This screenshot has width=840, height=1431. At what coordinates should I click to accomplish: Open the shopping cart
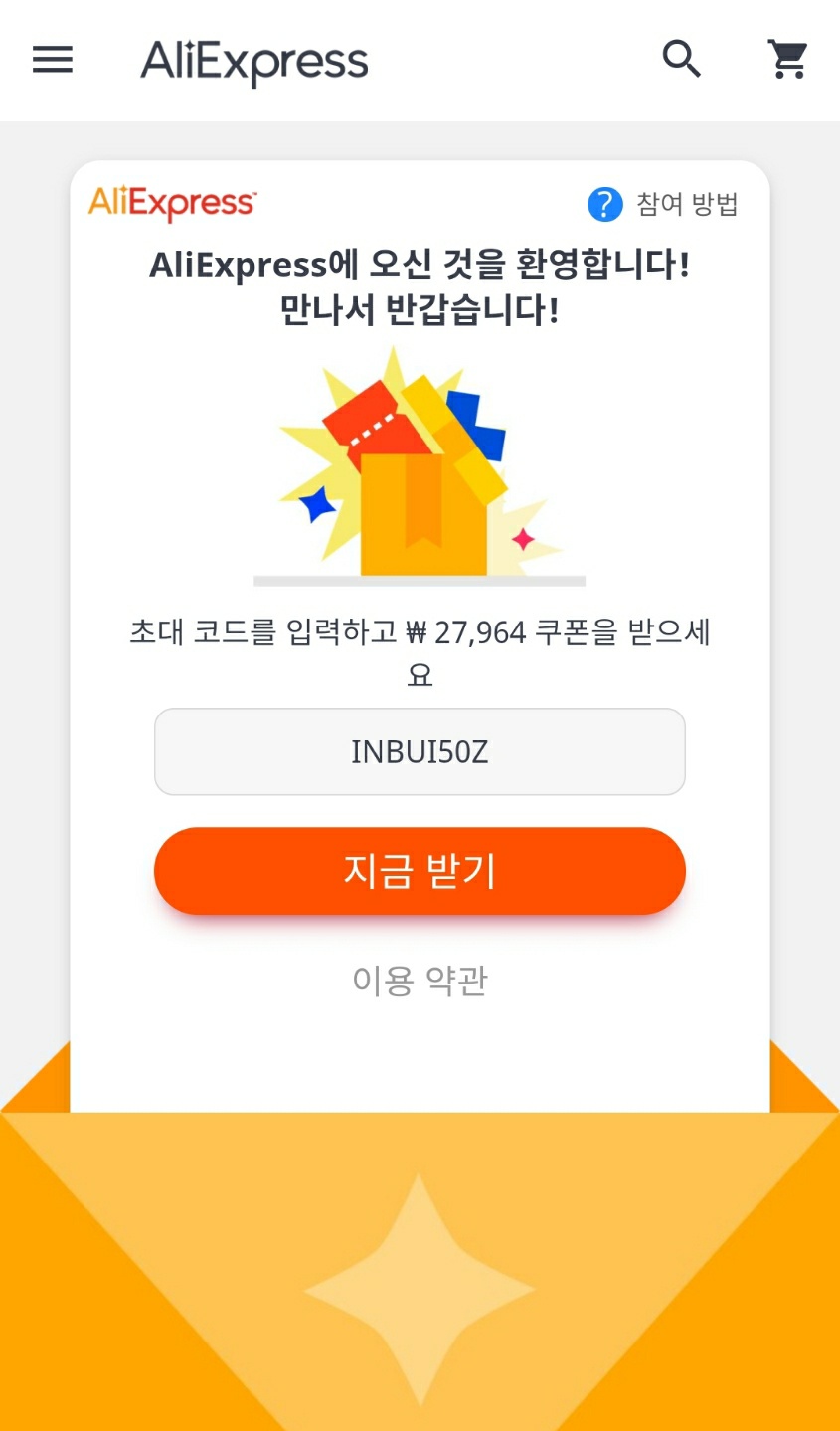(x=789, y=60)
